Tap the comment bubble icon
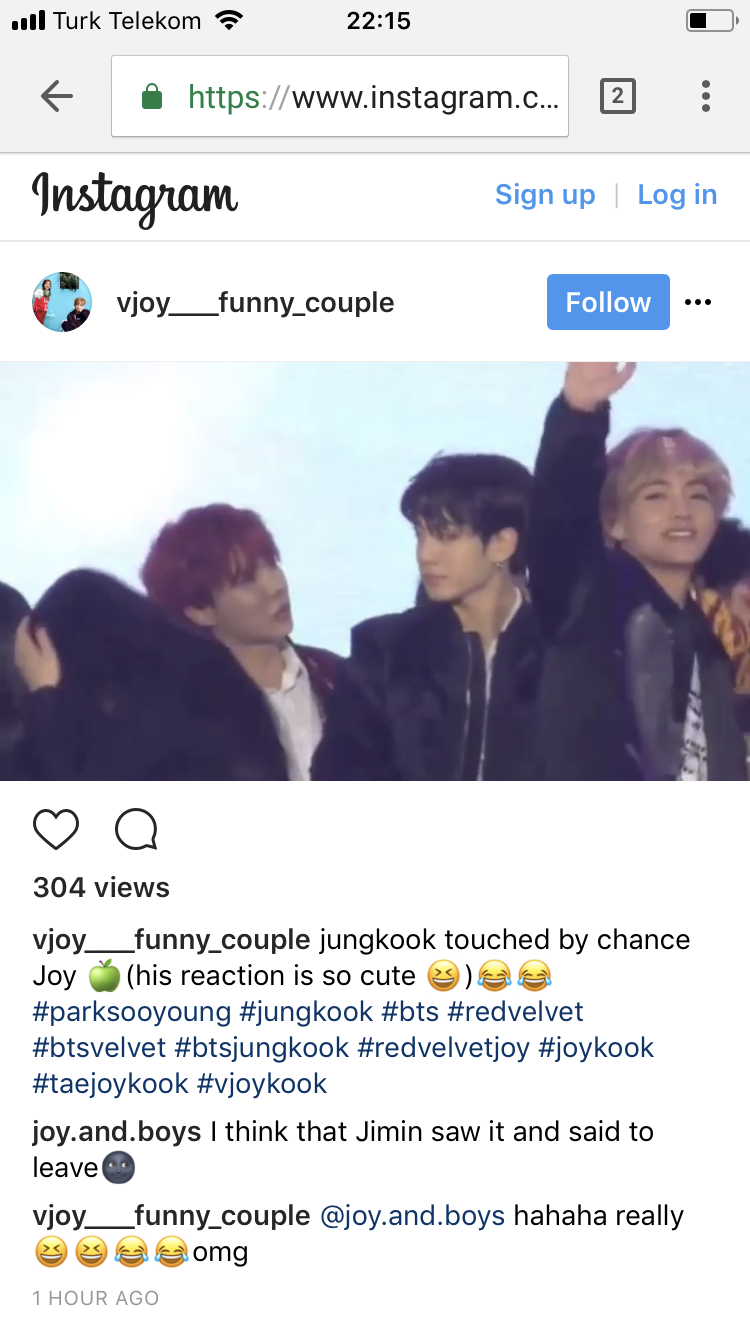The width and height of the screenshot is (750, 1334). [136, 830]
